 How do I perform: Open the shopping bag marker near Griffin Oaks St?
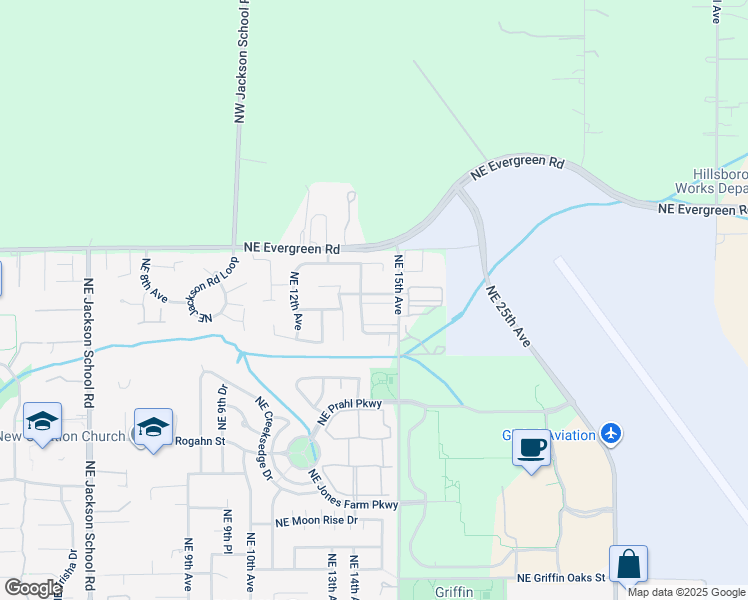[x=628, y=564]
